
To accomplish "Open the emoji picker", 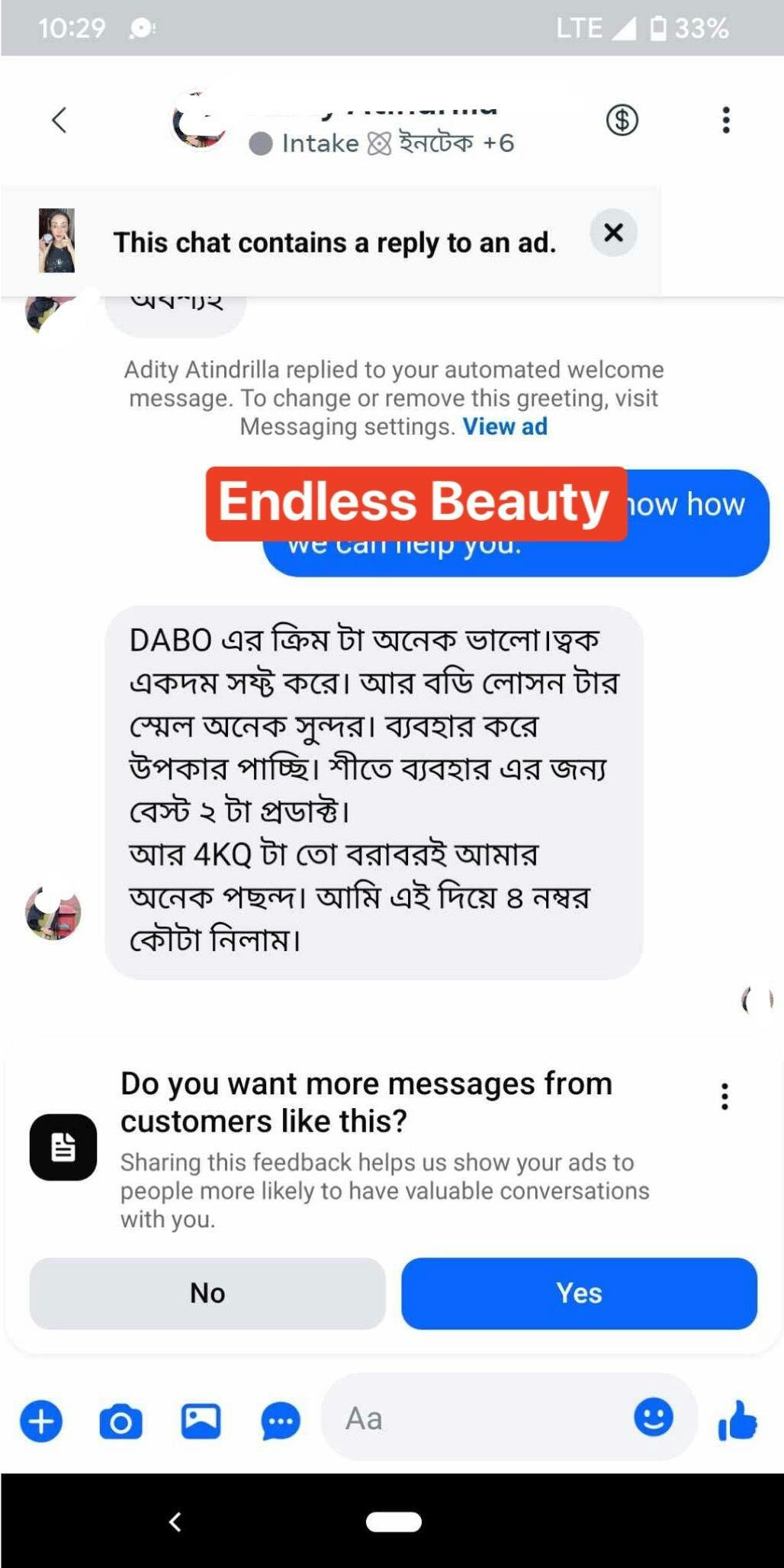I will (x=653, y=1418).
